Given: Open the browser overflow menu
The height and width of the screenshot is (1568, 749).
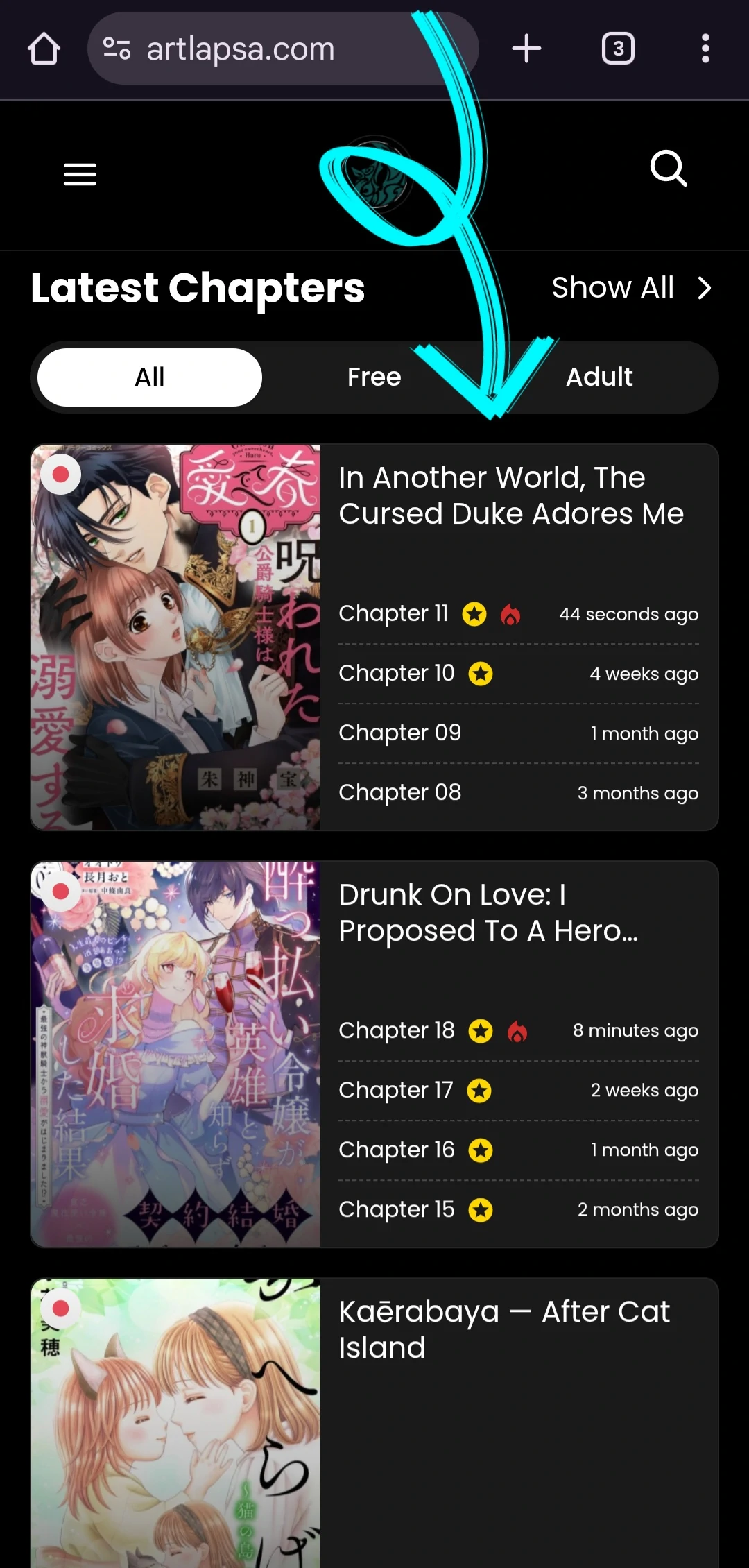Looking at the screenshot, I should (x=705, y=49).
